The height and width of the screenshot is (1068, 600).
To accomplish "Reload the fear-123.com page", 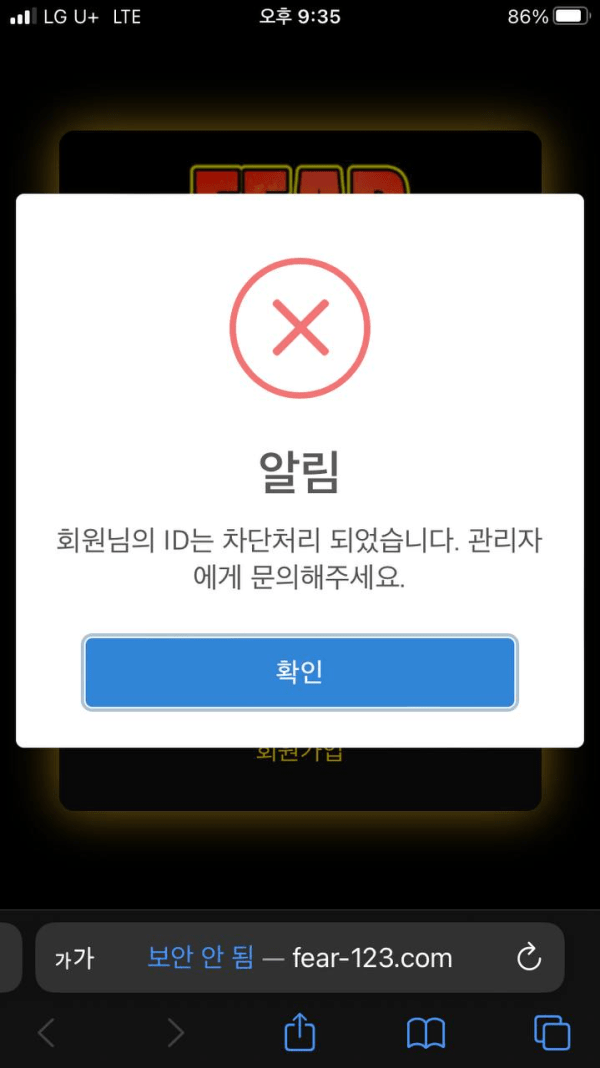I will tap(529, 958).
